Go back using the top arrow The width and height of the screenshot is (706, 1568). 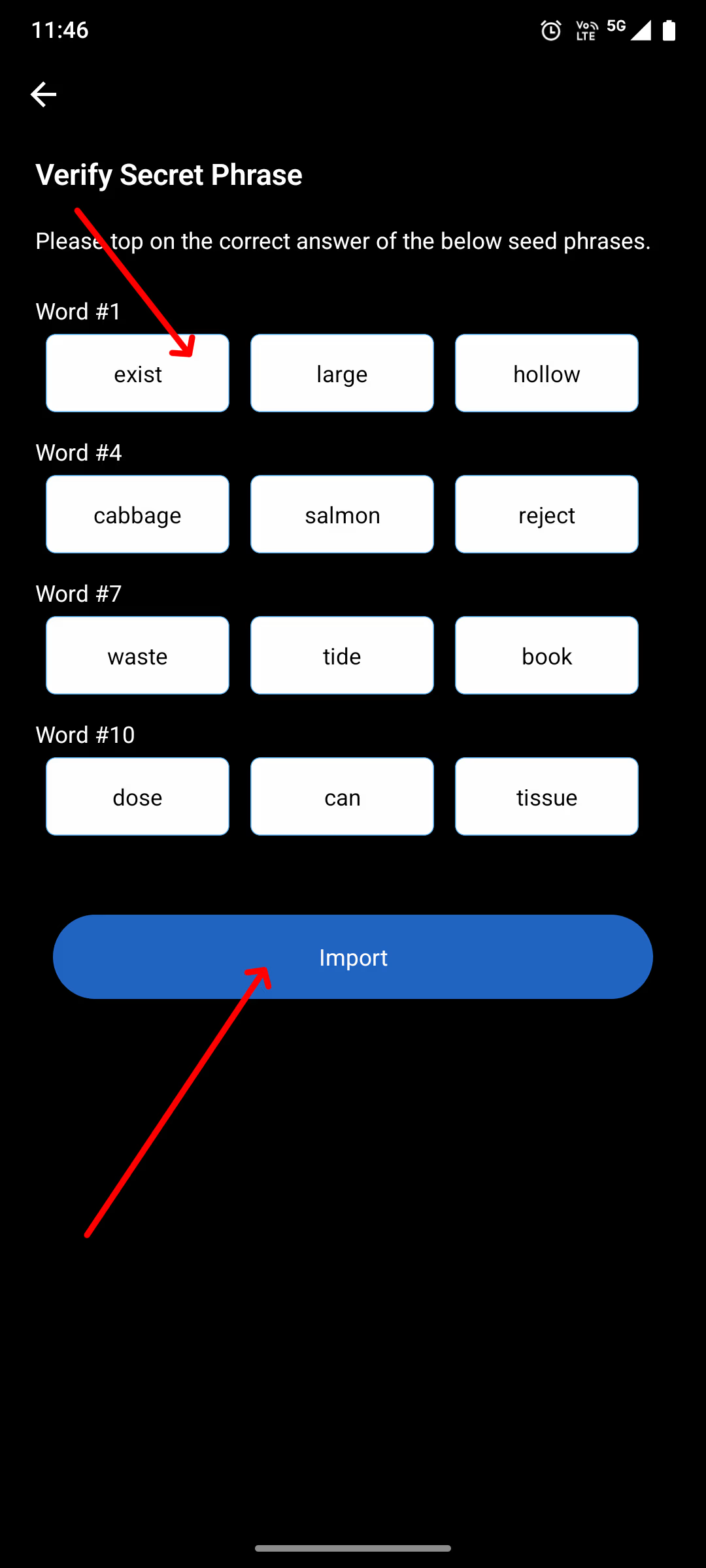tap(43, 95)
